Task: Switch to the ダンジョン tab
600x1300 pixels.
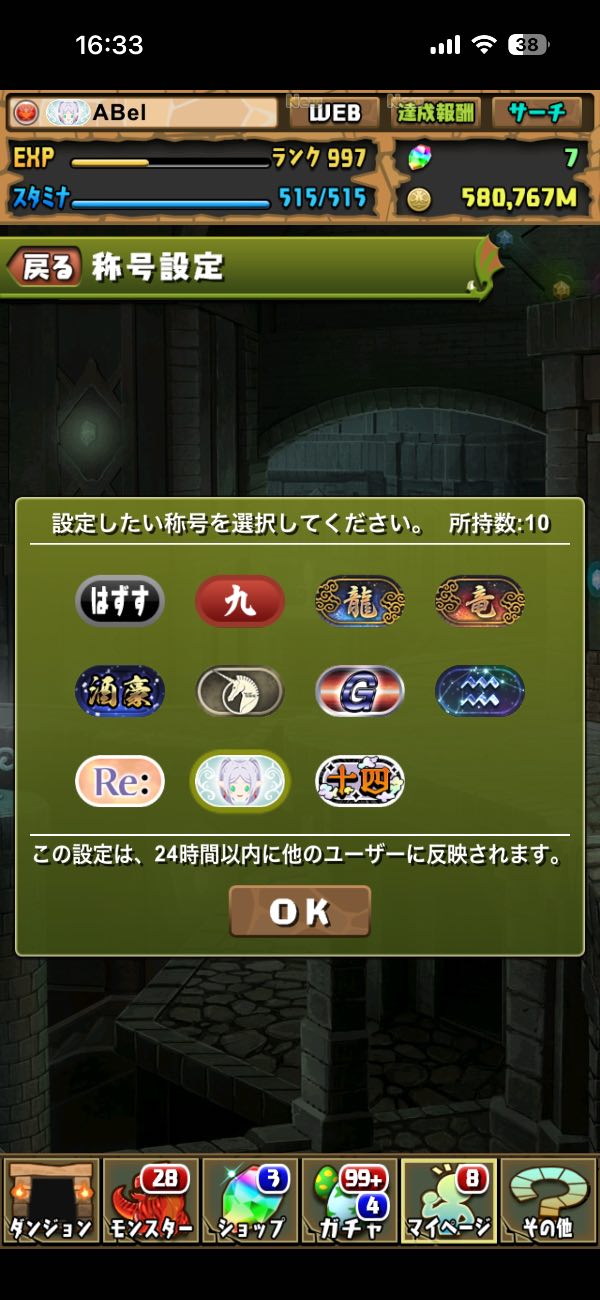Action: (51, 1200)
